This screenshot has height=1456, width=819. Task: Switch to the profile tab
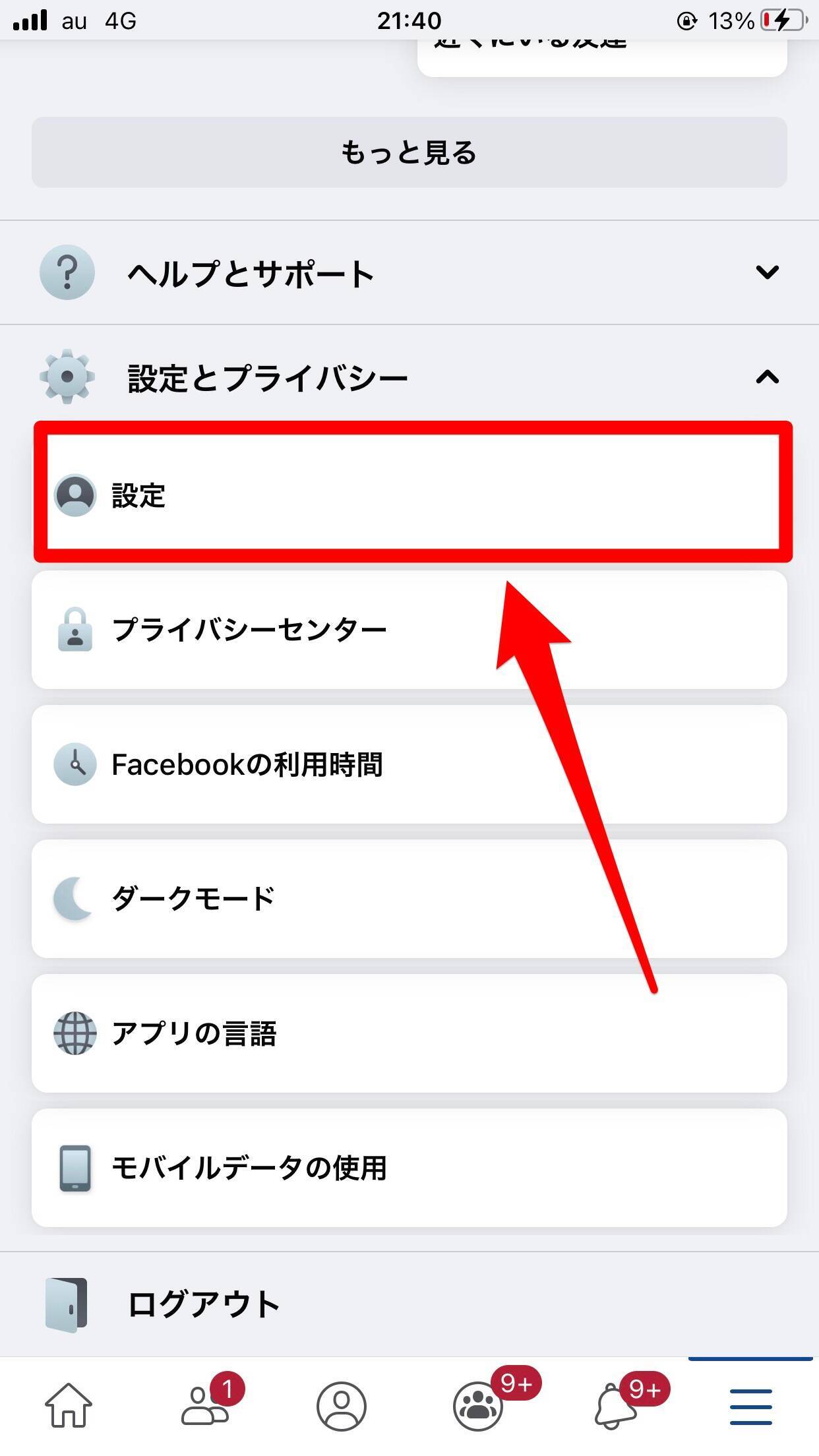tap(342, 1405)
